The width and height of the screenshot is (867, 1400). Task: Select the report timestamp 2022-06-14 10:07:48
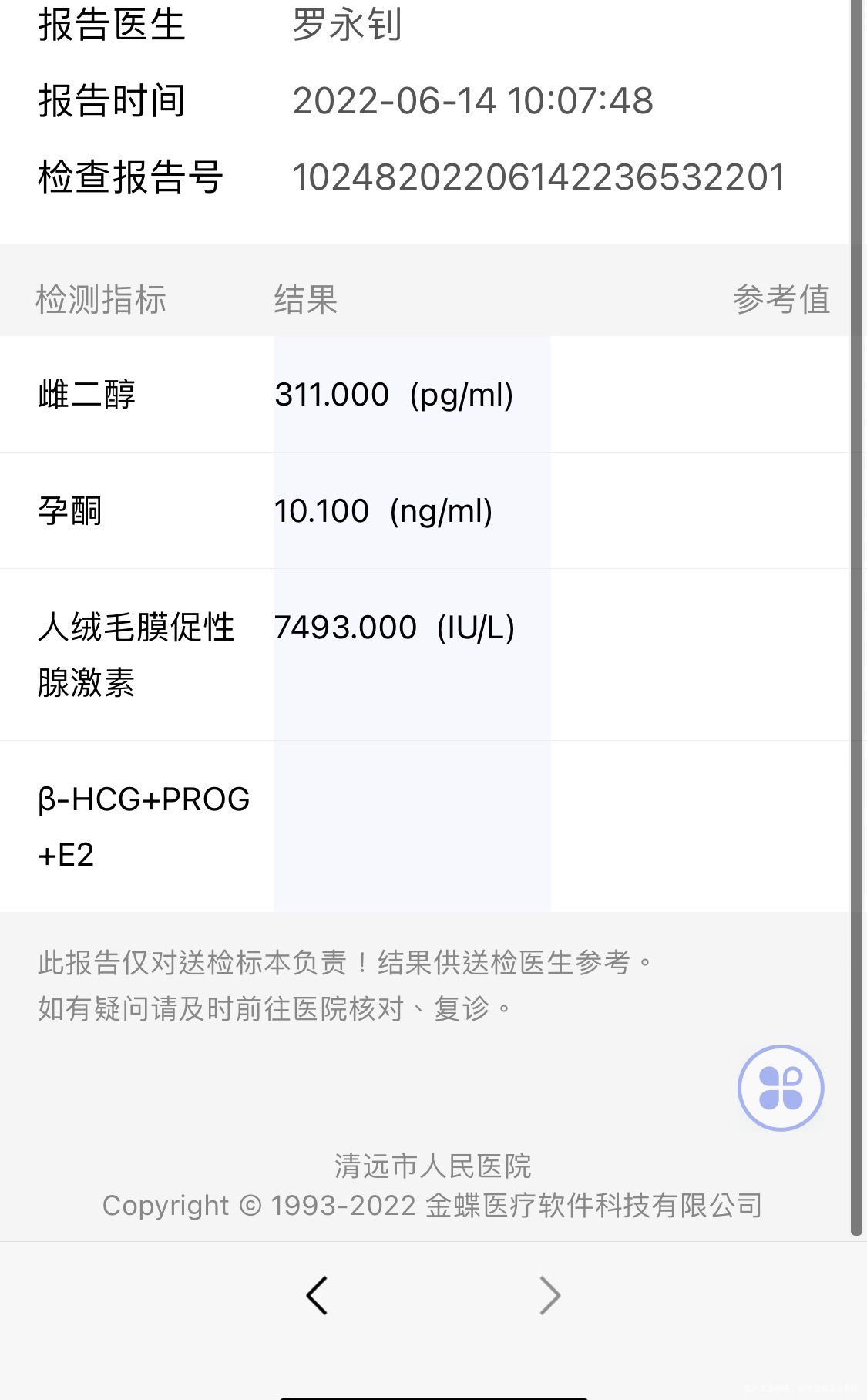point(474,100)
